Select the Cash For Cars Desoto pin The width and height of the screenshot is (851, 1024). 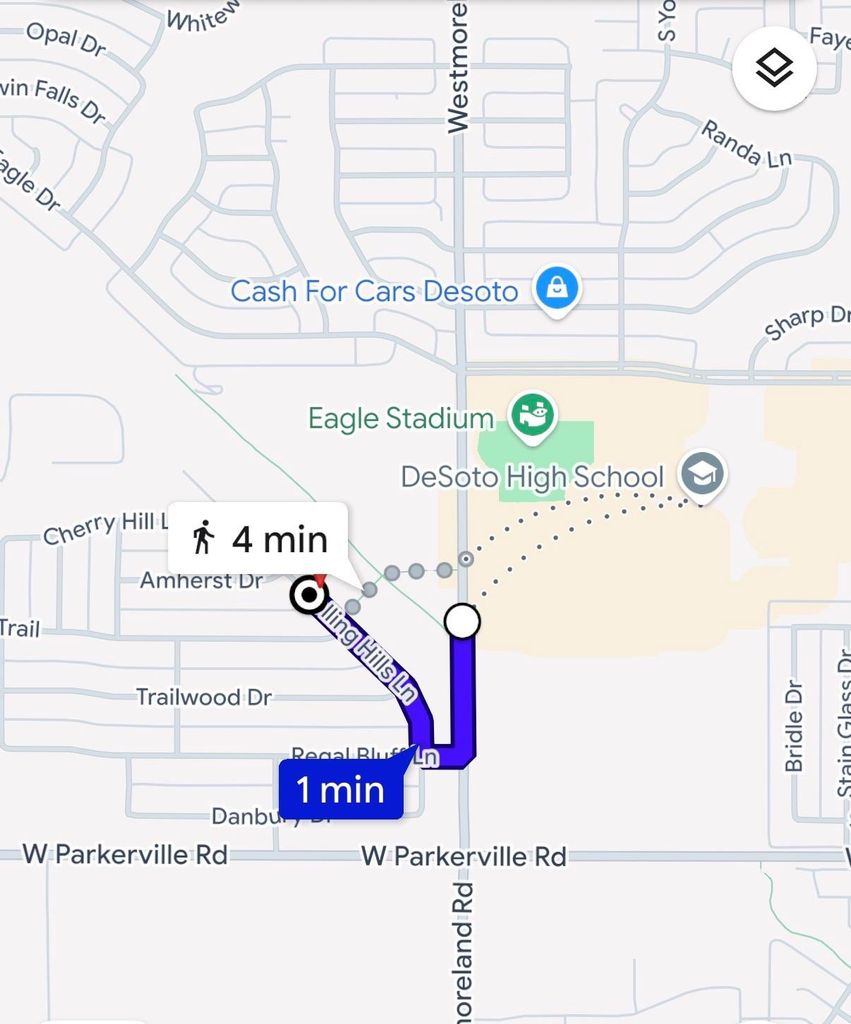[x=557, y=289]
